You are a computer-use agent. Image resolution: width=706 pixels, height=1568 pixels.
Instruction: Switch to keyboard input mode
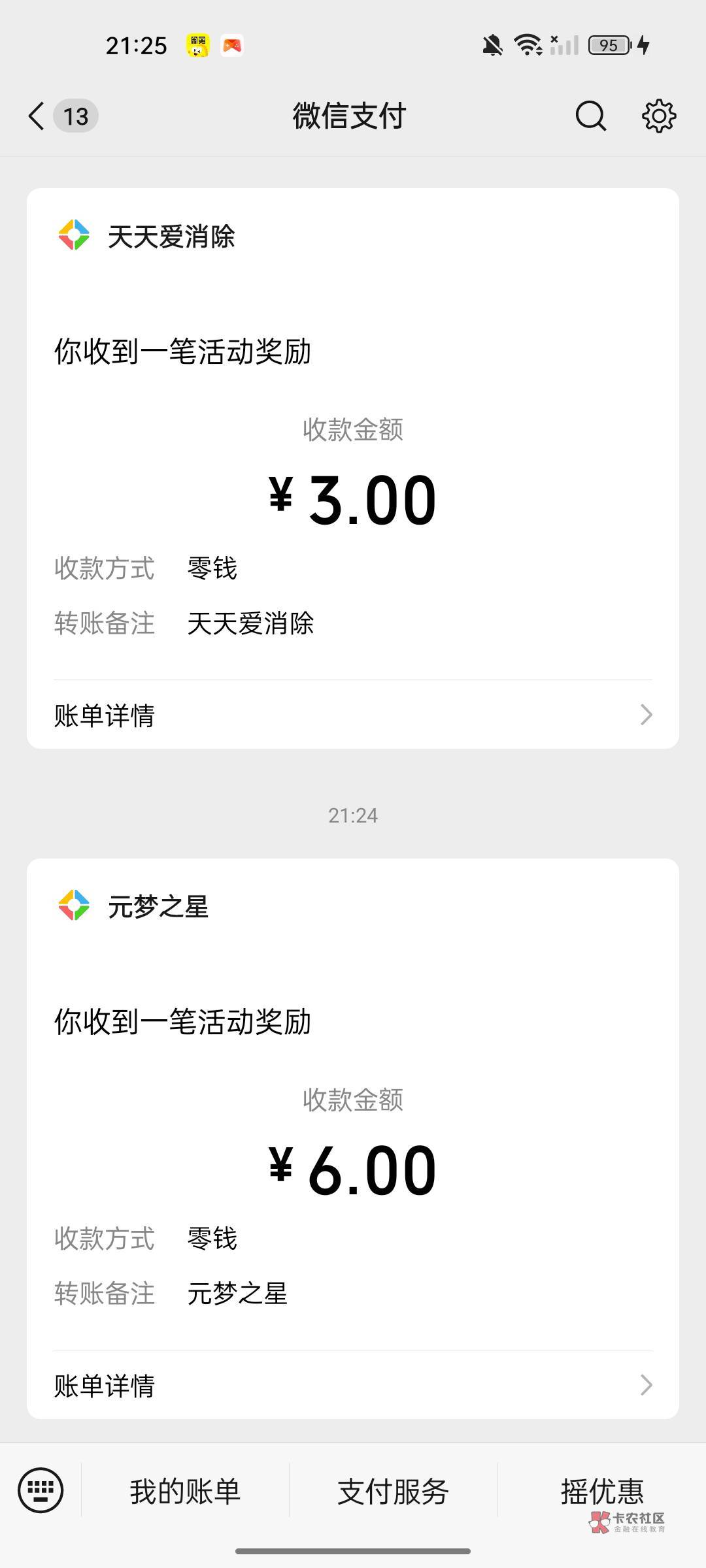click(41, 1490)
